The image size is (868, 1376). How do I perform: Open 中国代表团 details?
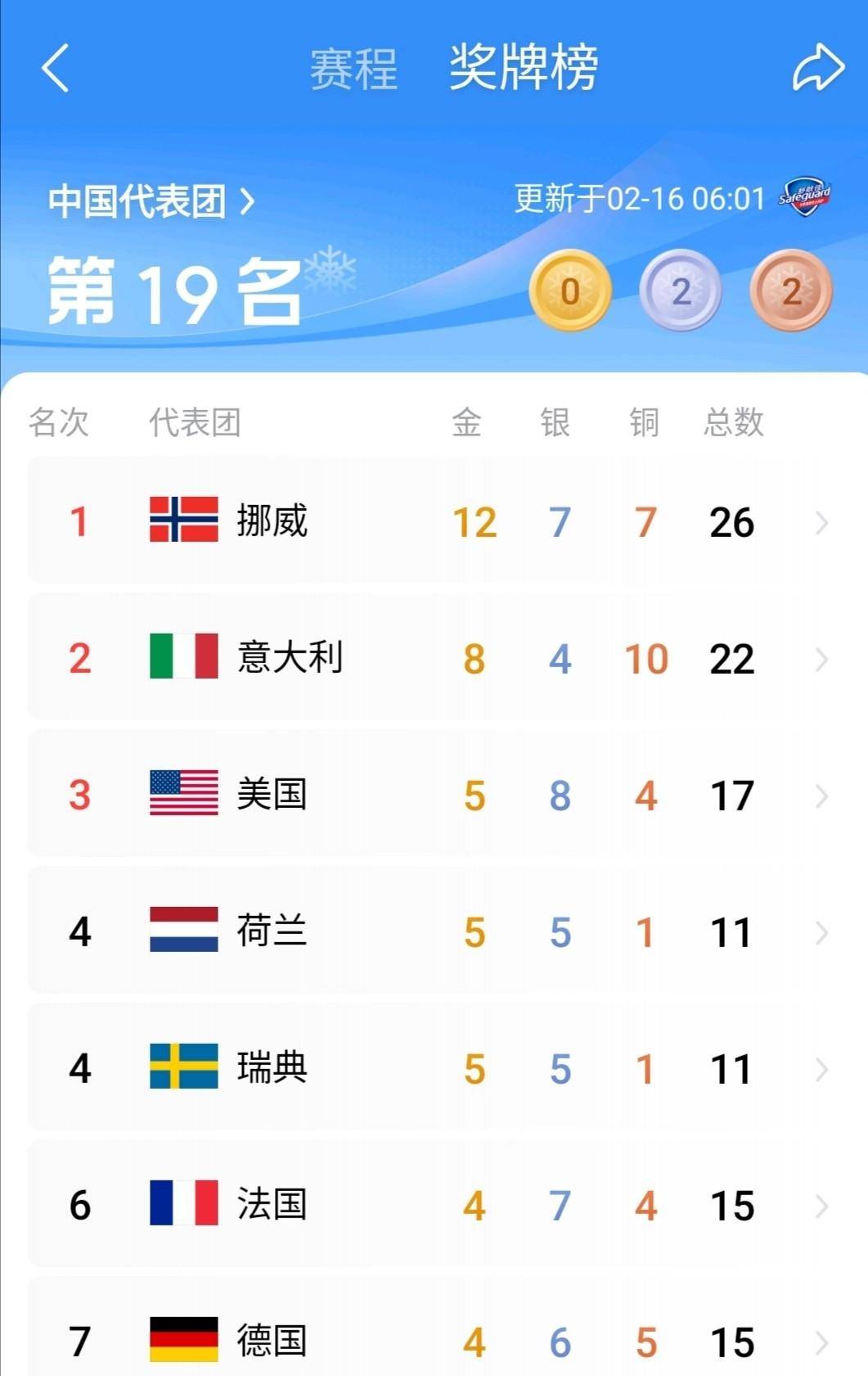151,201
